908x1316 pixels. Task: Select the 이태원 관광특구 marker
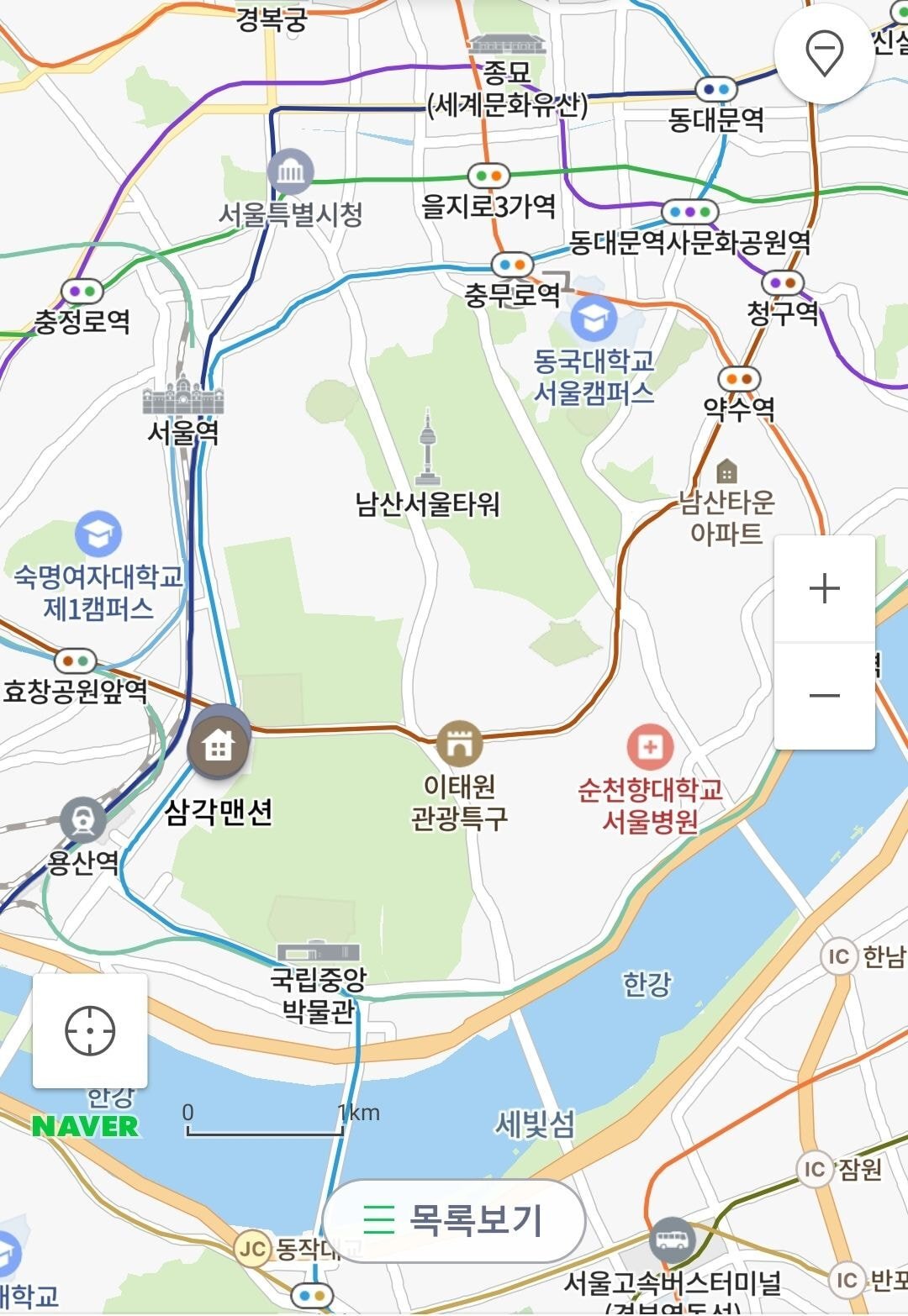[x=459, y=743]
